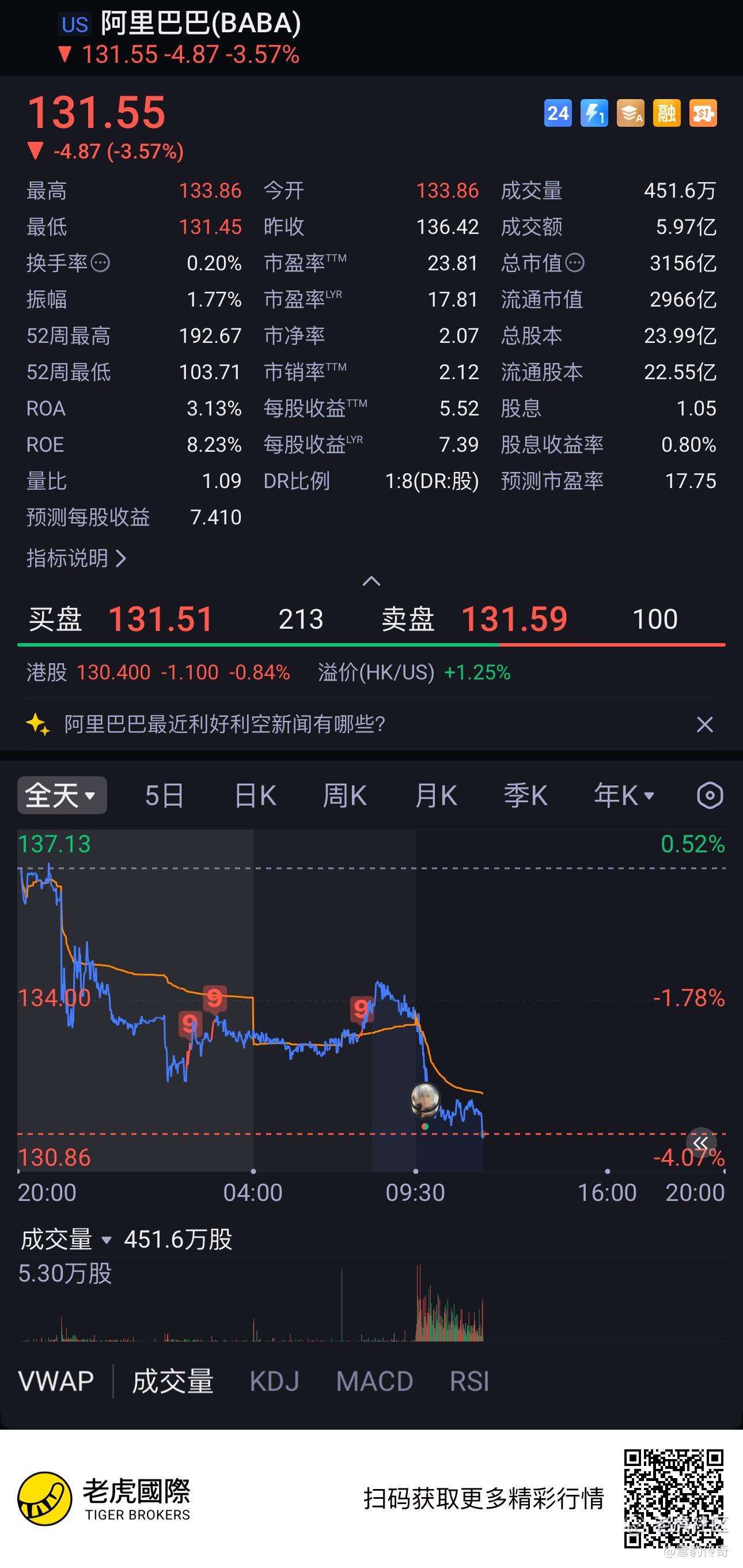743x1568 pixels.
Task: Open the 成交量 indicator dropdown above volume chart
Action: click(66, 1240)
